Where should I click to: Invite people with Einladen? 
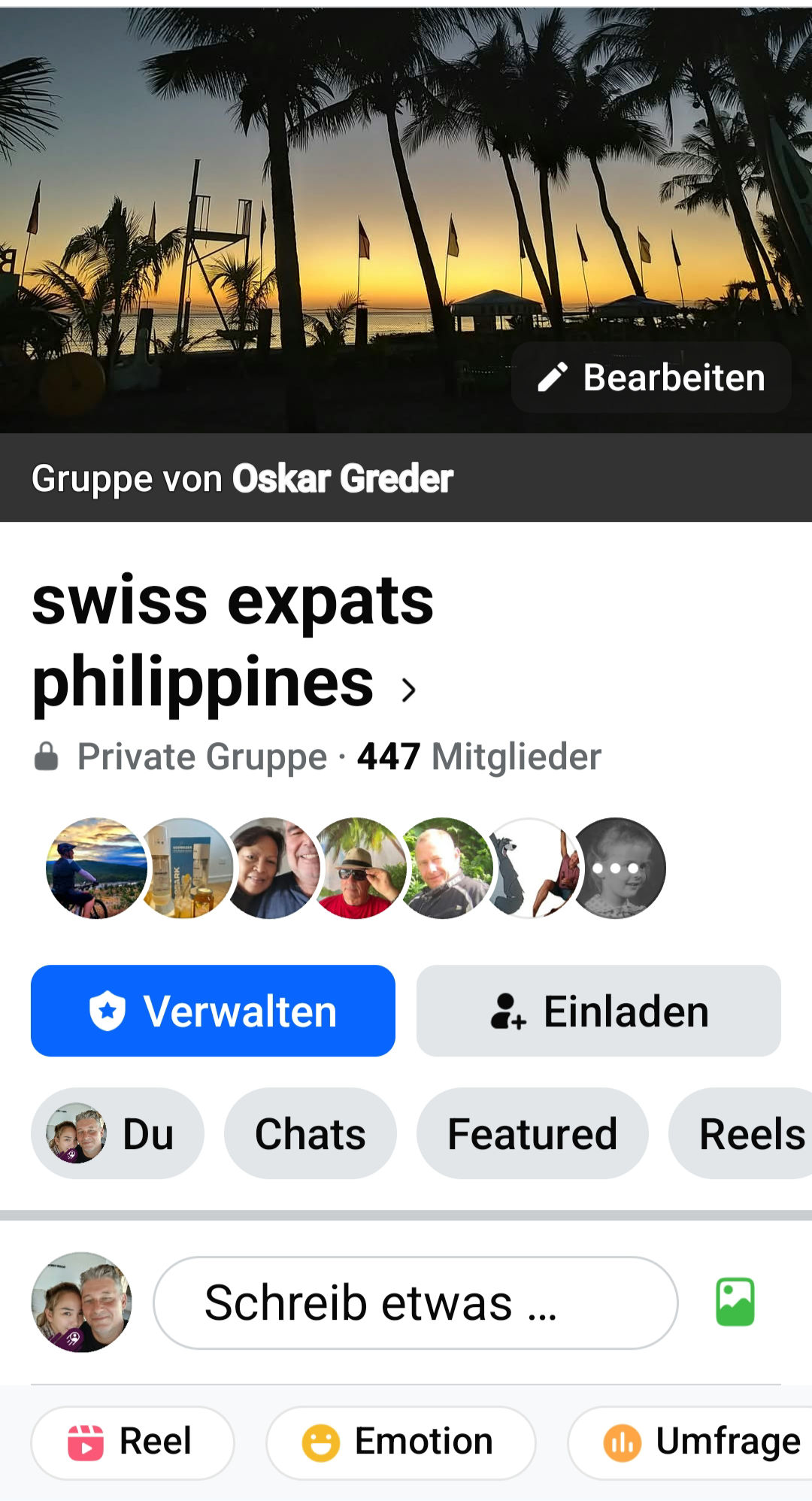[598, 1011]
